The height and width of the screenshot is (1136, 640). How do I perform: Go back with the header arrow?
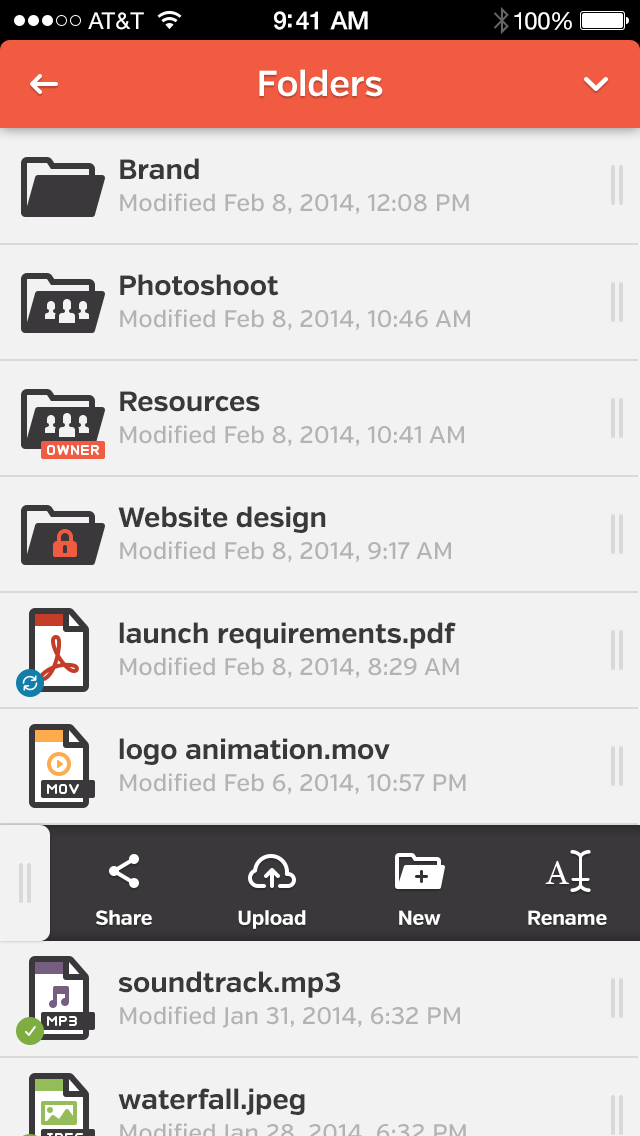click(x=44, y=84)
